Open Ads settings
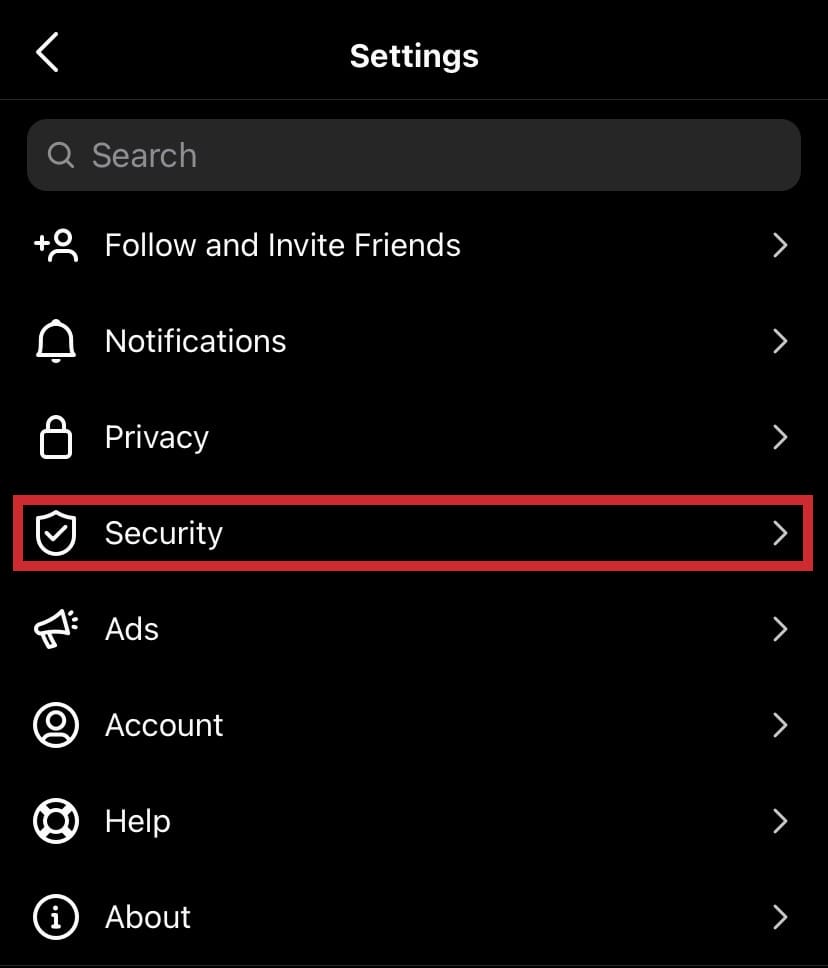 [x=132, y=629]
